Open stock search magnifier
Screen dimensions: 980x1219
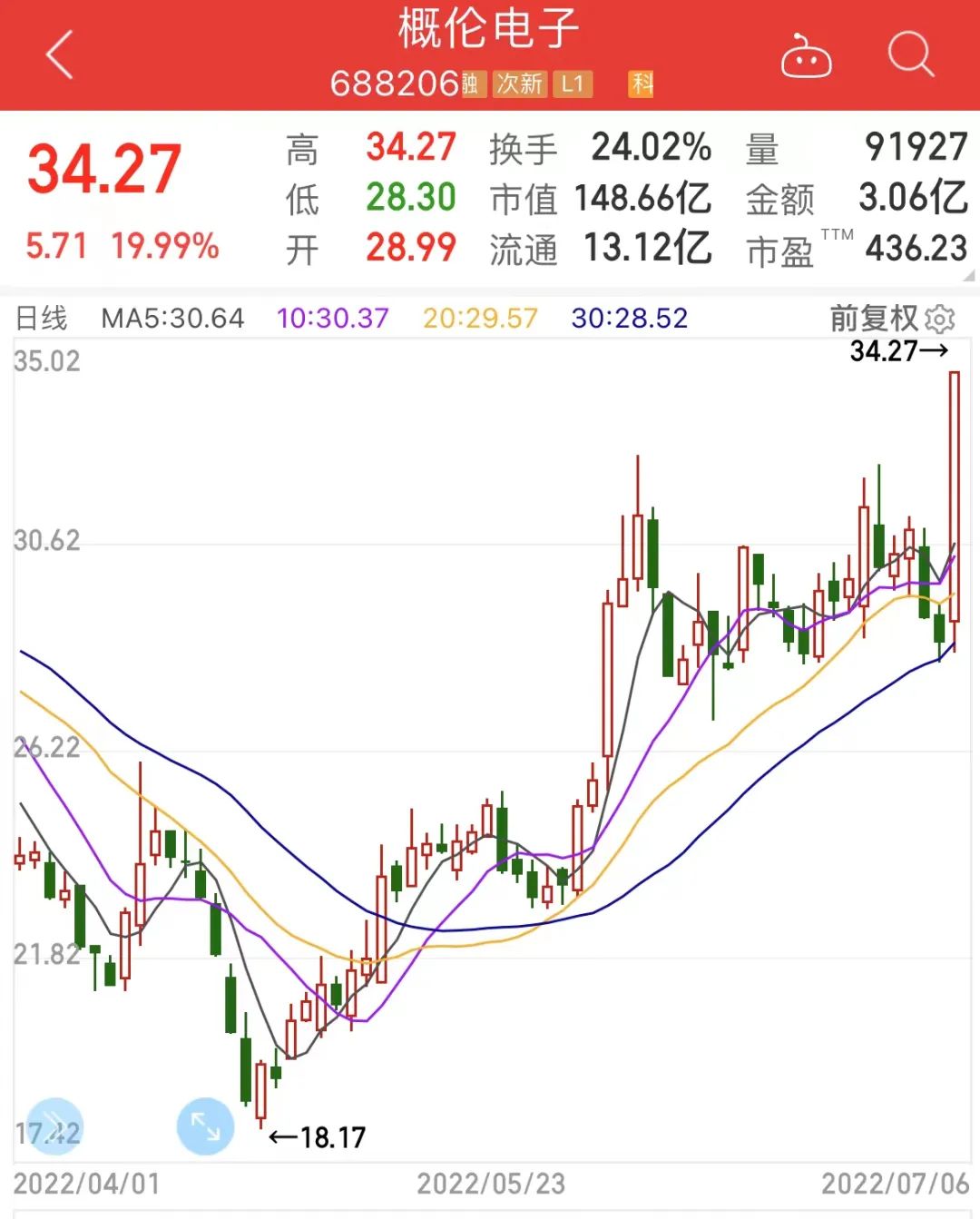910,55
